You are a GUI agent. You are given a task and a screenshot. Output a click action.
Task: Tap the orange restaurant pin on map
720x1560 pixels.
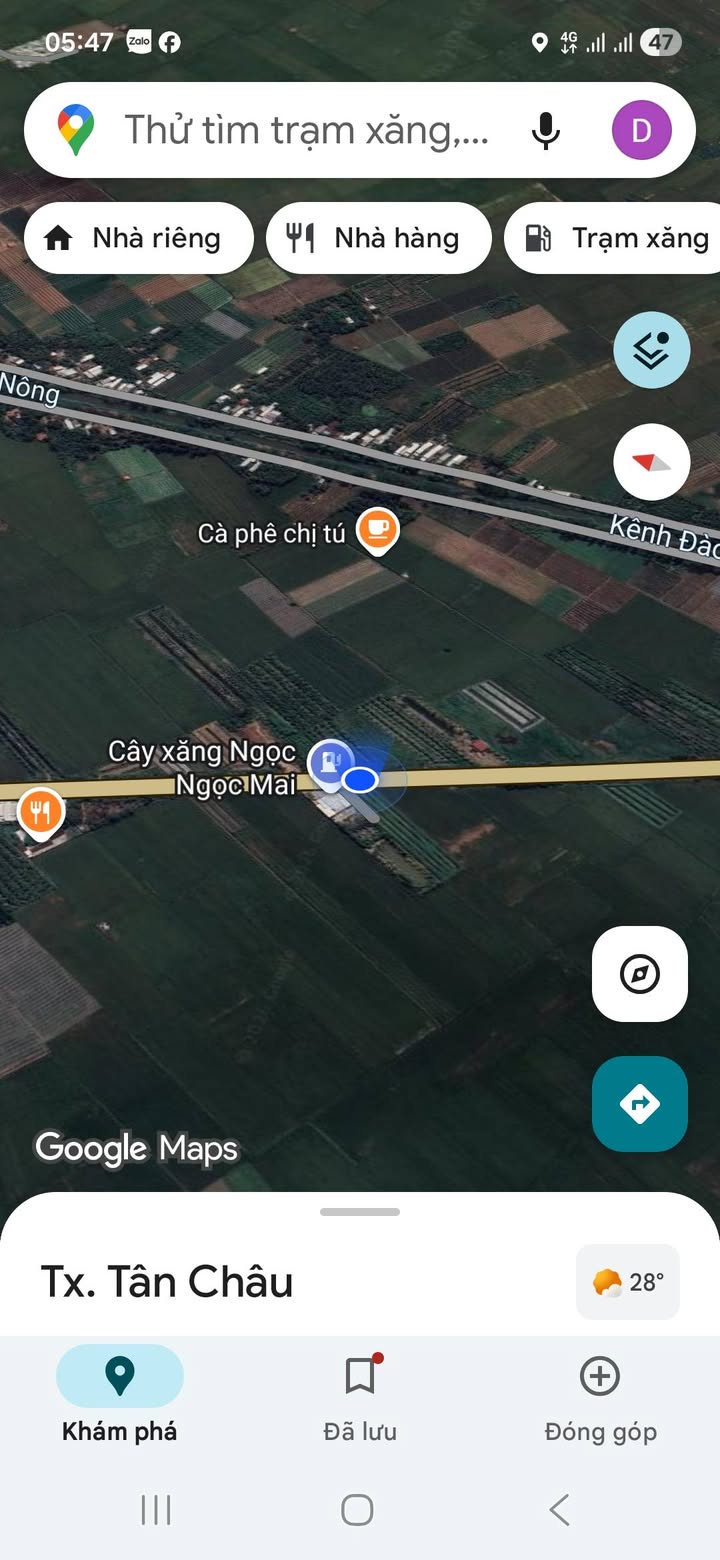pyautogui.click(x=40, y=811)
